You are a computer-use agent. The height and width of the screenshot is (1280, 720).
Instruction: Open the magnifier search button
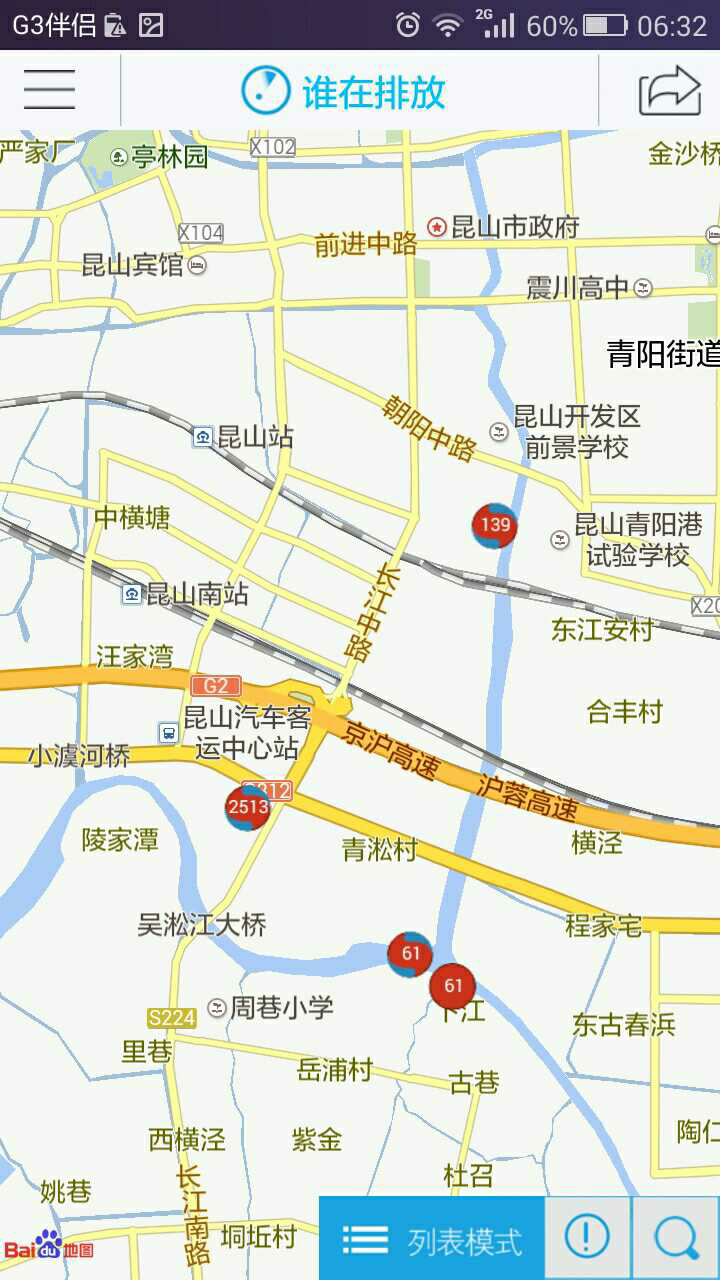[677, 1239]
